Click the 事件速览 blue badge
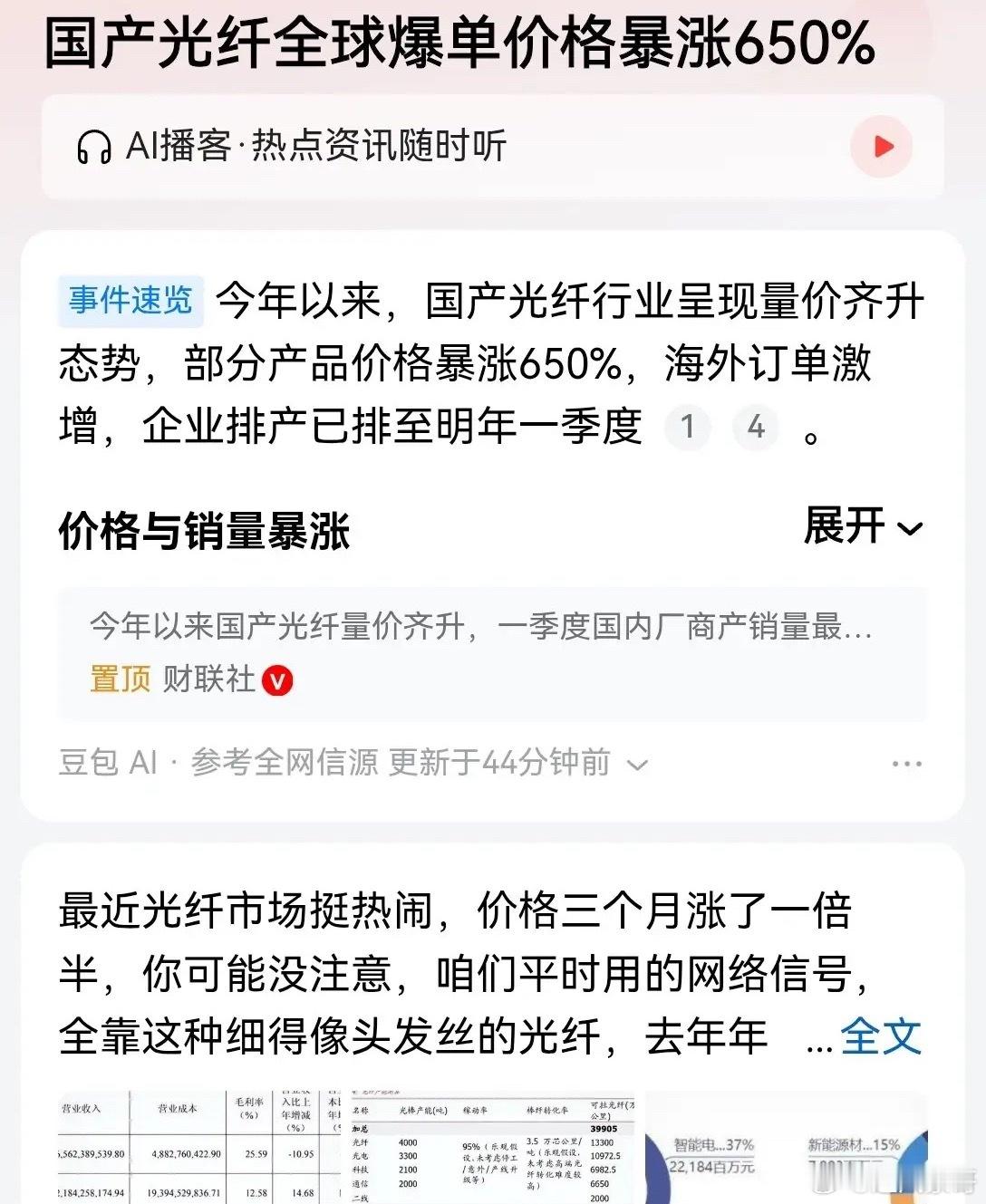 coord(131,300)
